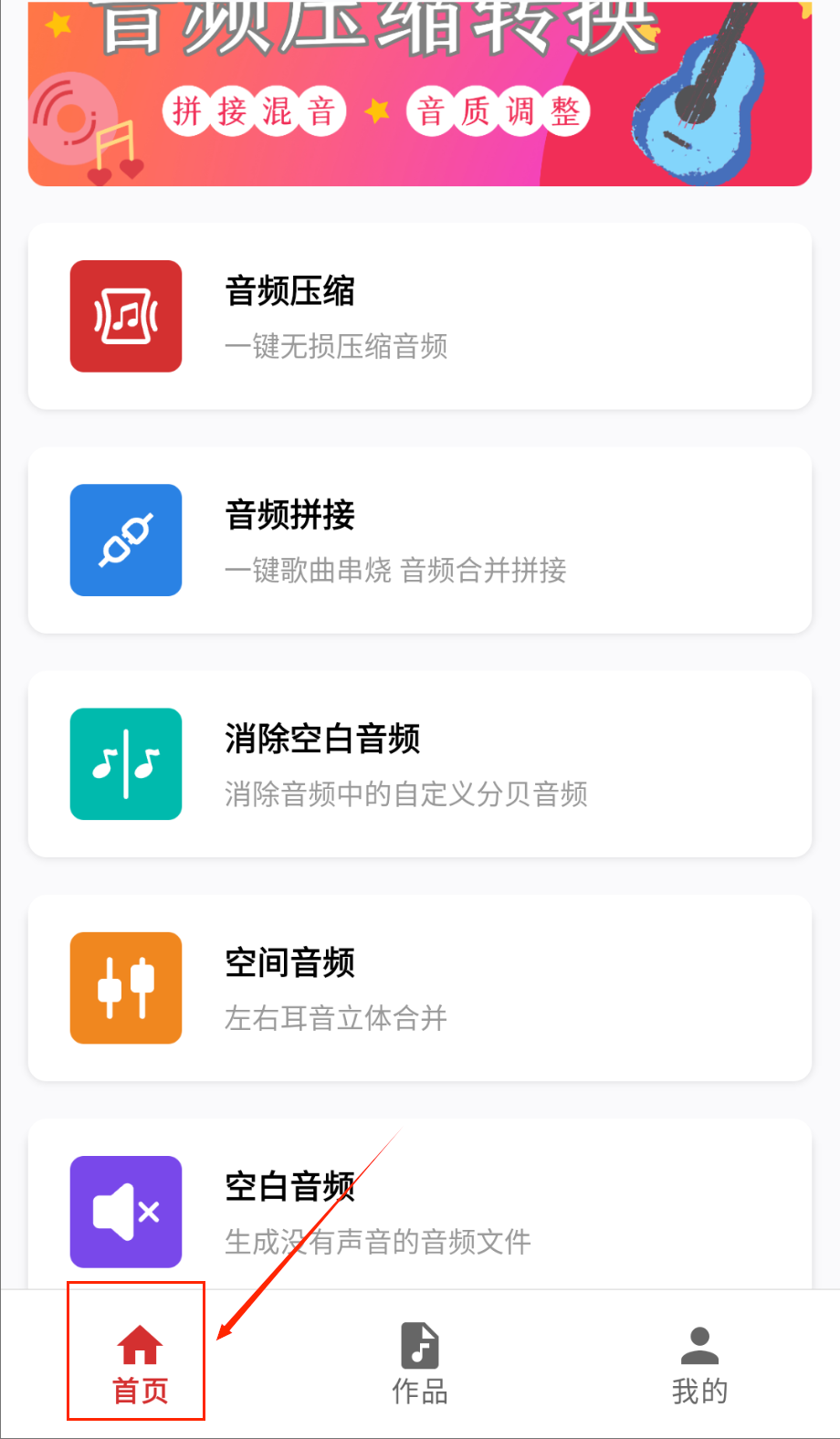Screen dimensions: 840x1439
Task: Open the 音频压缩 audio compression tool
Action: (419, 316)
